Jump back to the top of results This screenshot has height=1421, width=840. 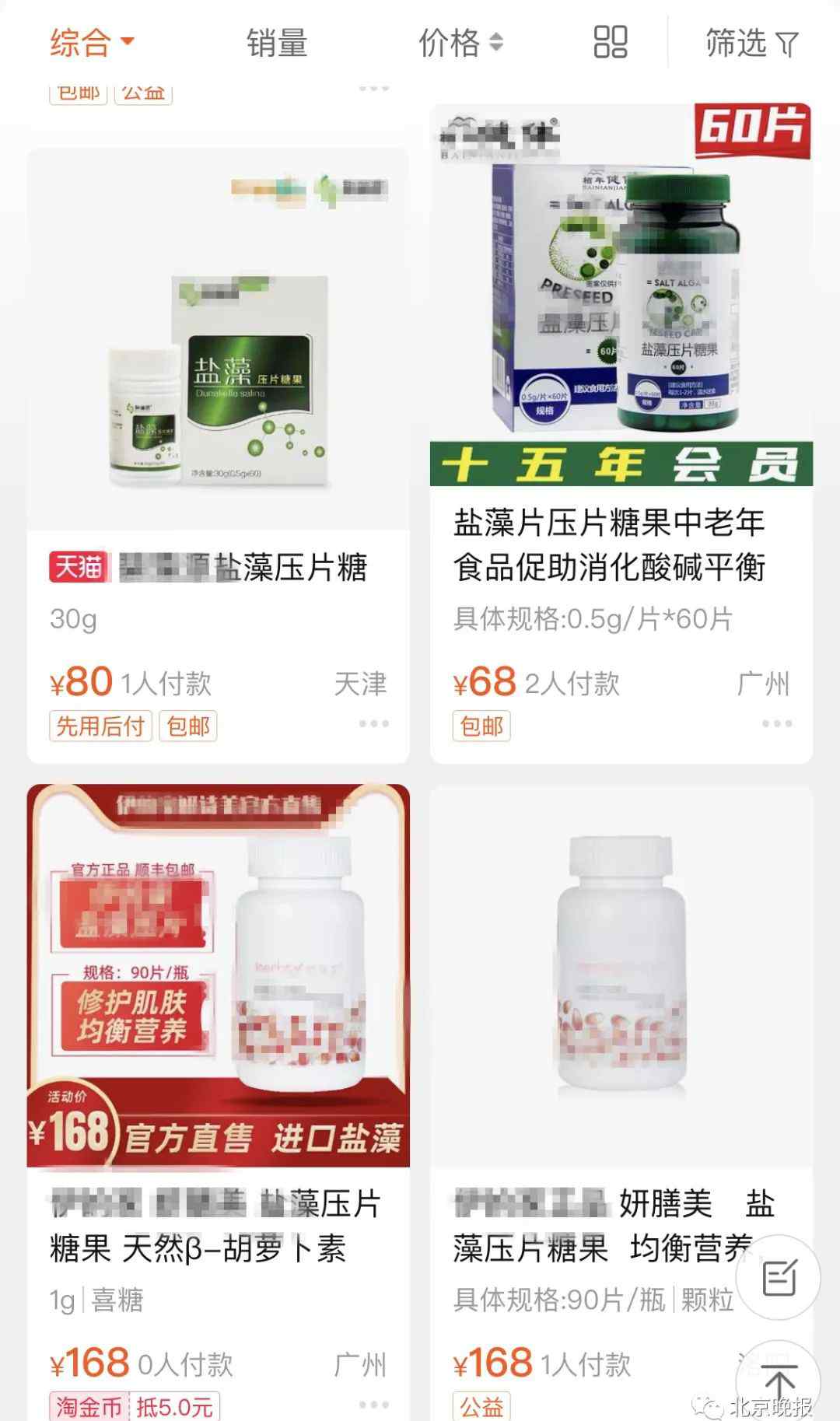pyautogui.click(x=778, y=1381)
